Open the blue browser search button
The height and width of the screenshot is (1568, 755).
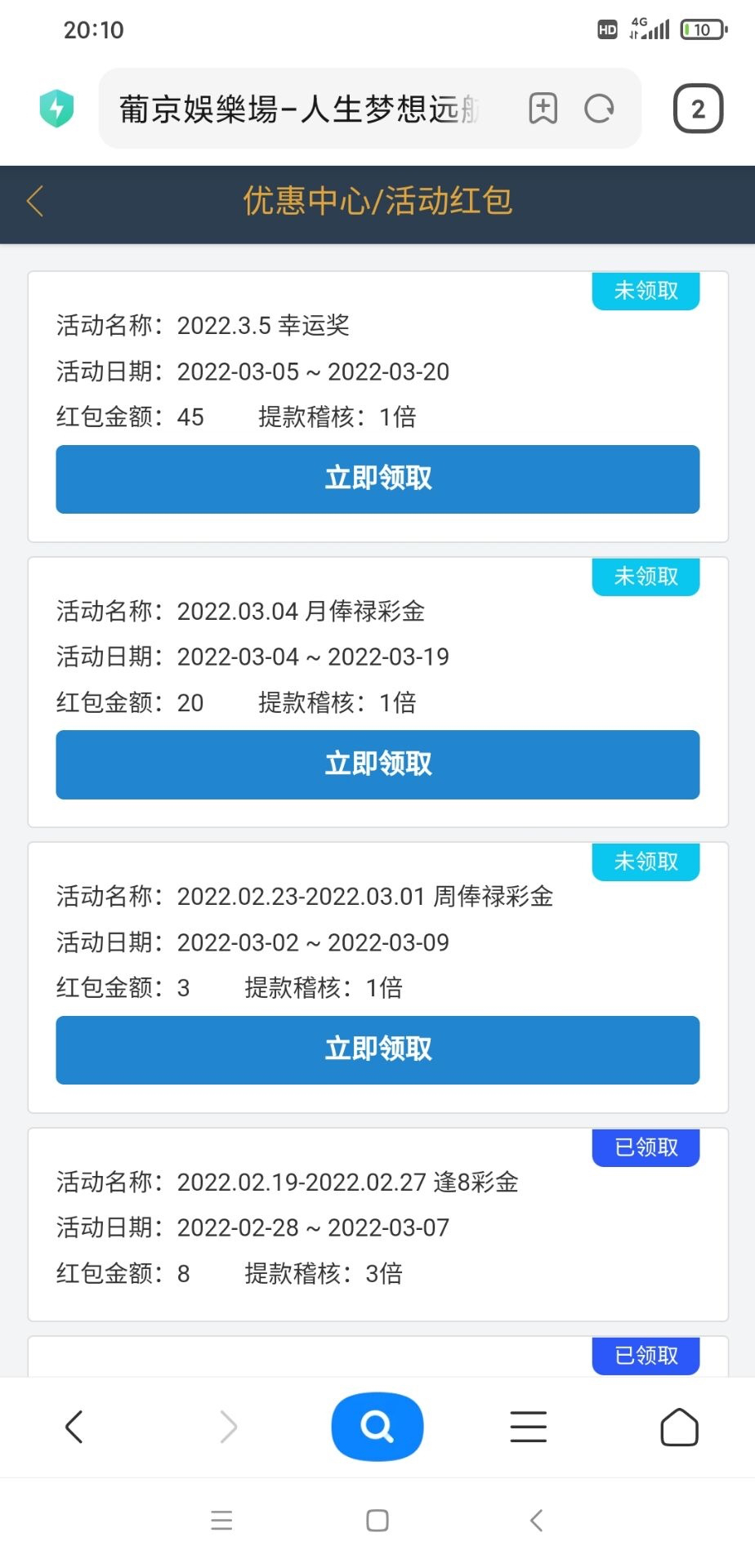click(x=377, y=1427)
